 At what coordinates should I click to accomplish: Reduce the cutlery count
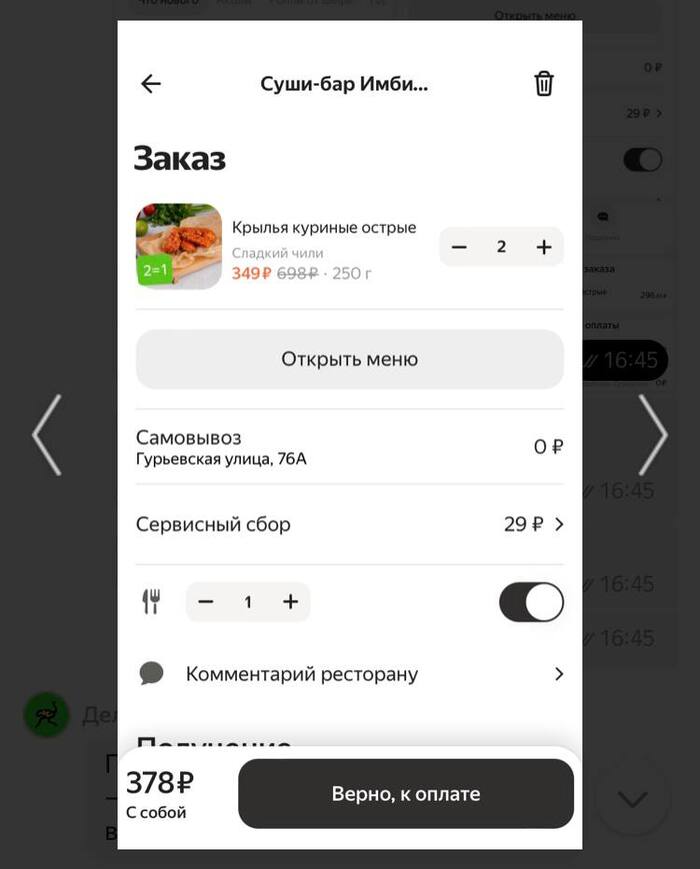tap(206, 602)
